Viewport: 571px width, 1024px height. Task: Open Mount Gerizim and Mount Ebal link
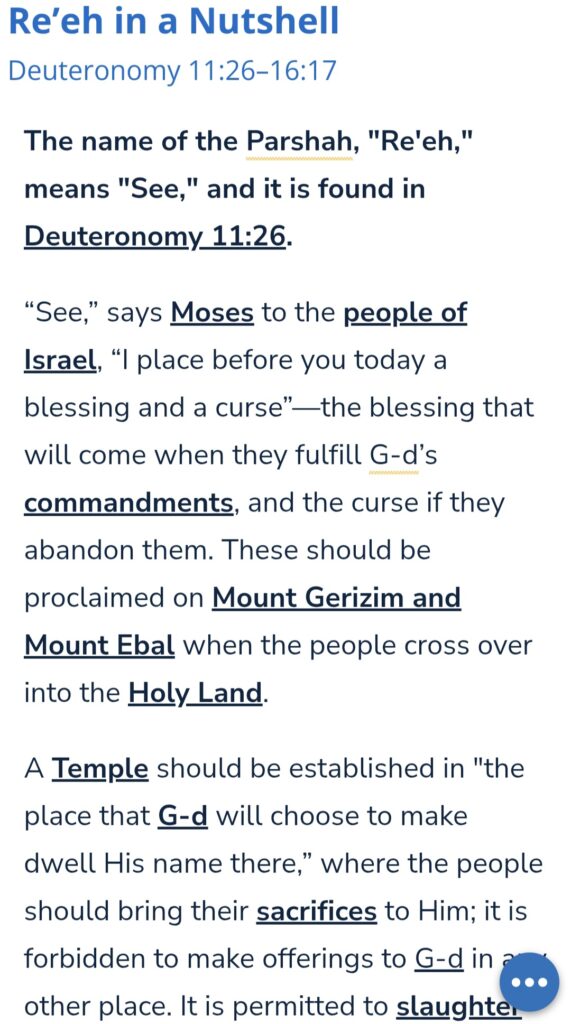(336, 598)
